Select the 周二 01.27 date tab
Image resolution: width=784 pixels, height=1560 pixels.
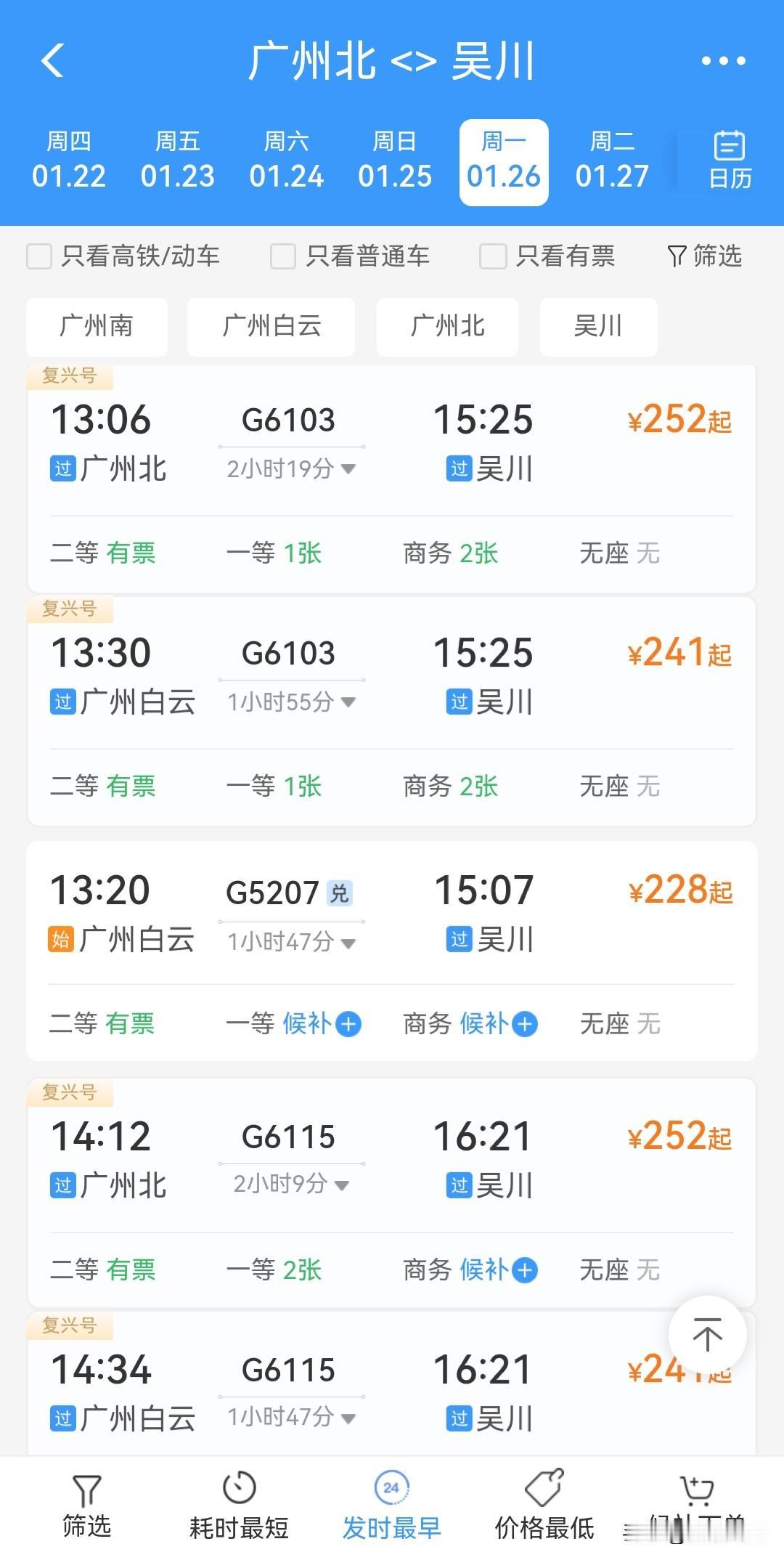[x=613, y=161]
